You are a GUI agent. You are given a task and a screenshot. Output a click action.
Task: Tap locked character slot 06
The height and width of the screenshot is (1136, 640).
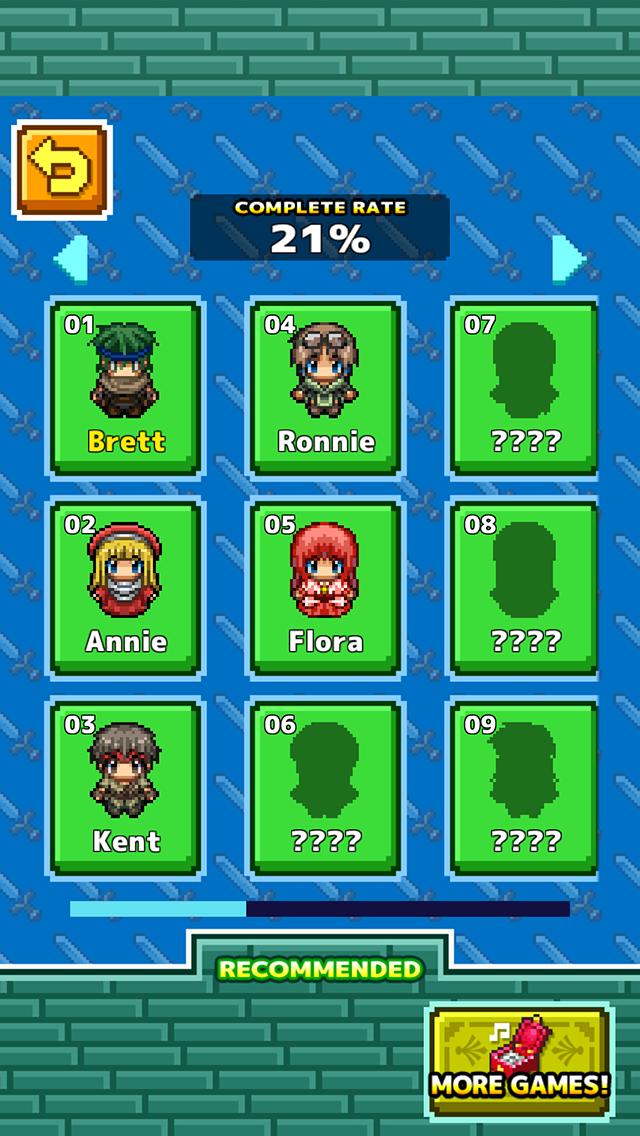coord(325,787)
